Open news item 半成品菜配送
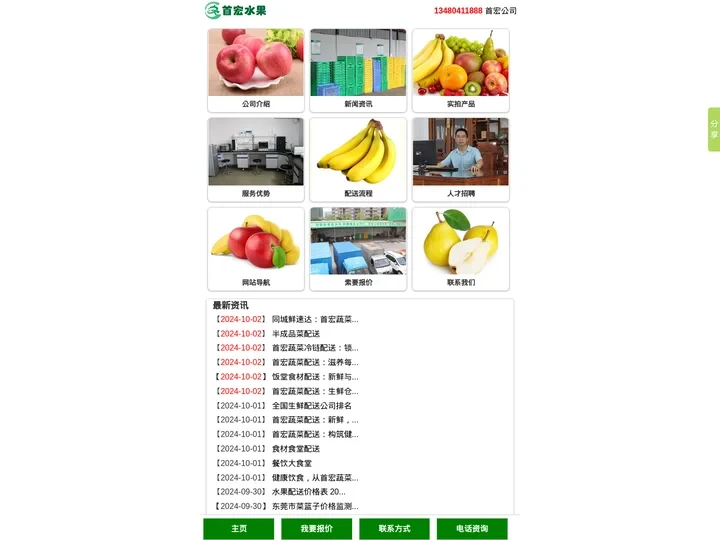Viewport: 720px width, 540px height. click(x=296, y=334)
